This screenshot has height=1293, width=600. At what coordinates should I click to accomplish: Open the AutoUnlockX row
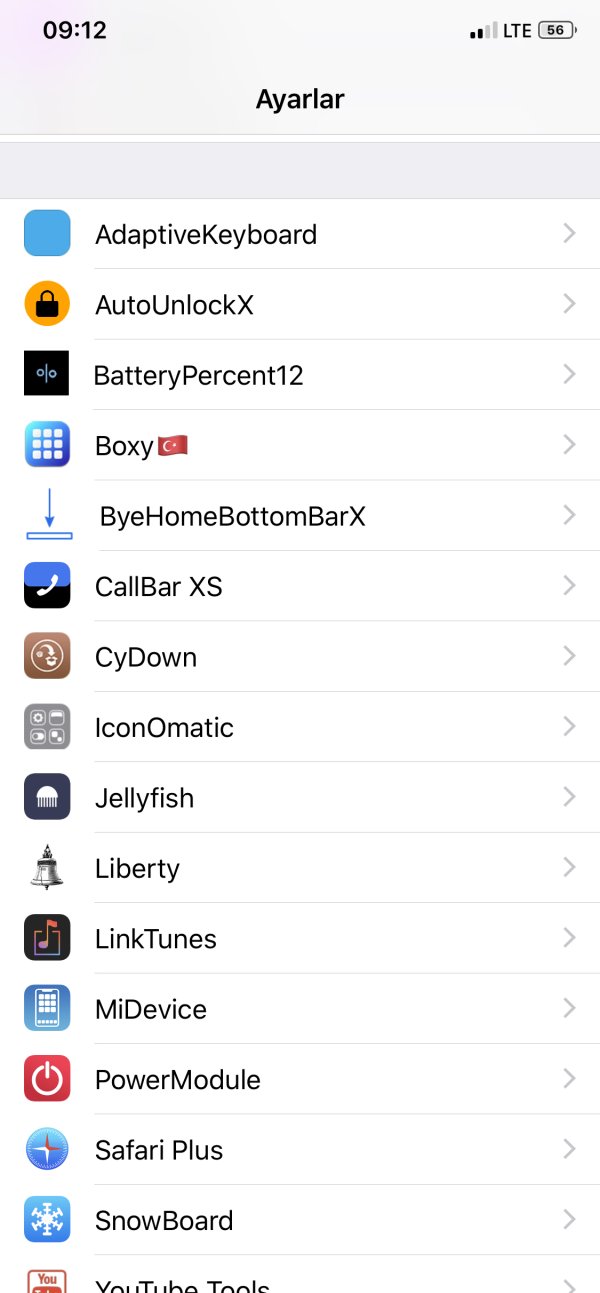(300, 305)
